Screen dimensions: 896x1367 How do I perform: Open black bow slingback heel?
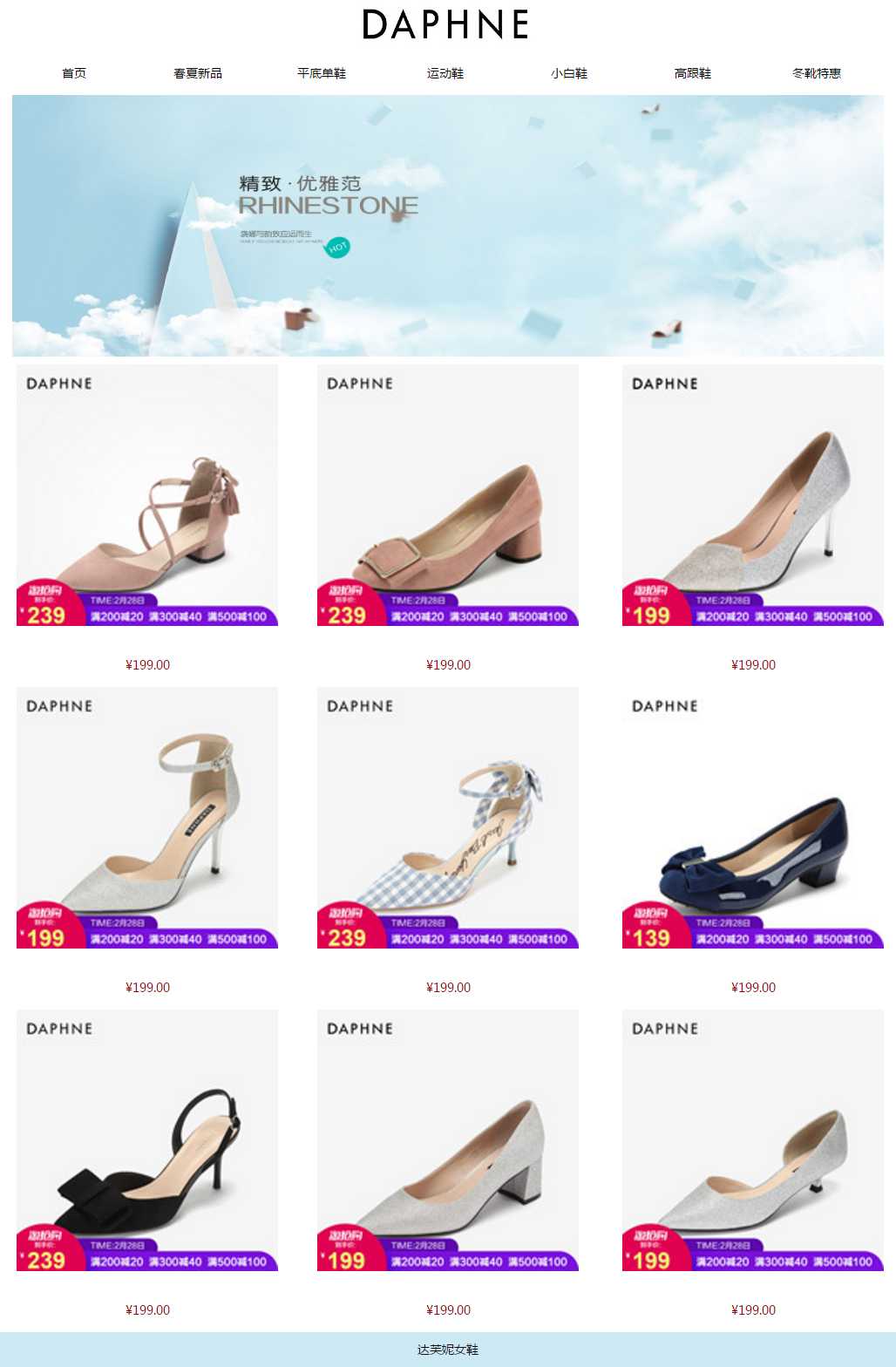click(147, 1140)
